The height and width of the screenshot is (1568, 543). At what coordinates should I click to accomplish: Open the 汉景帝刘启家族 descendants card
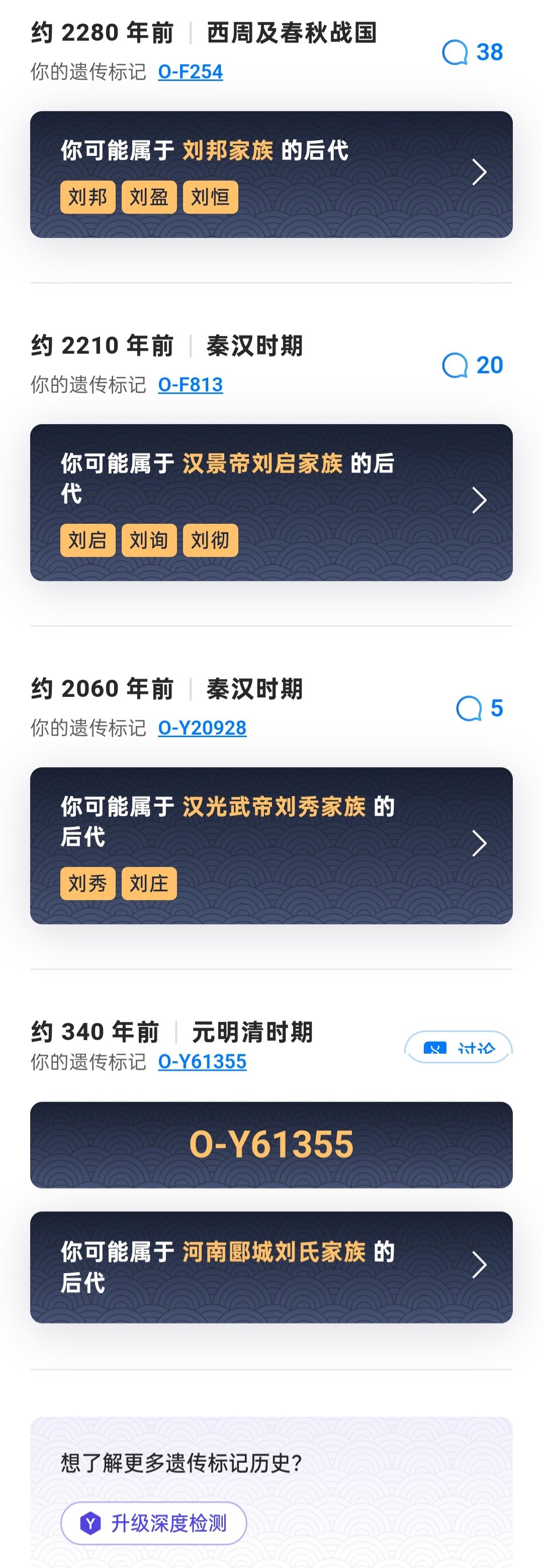pos(270,502)
